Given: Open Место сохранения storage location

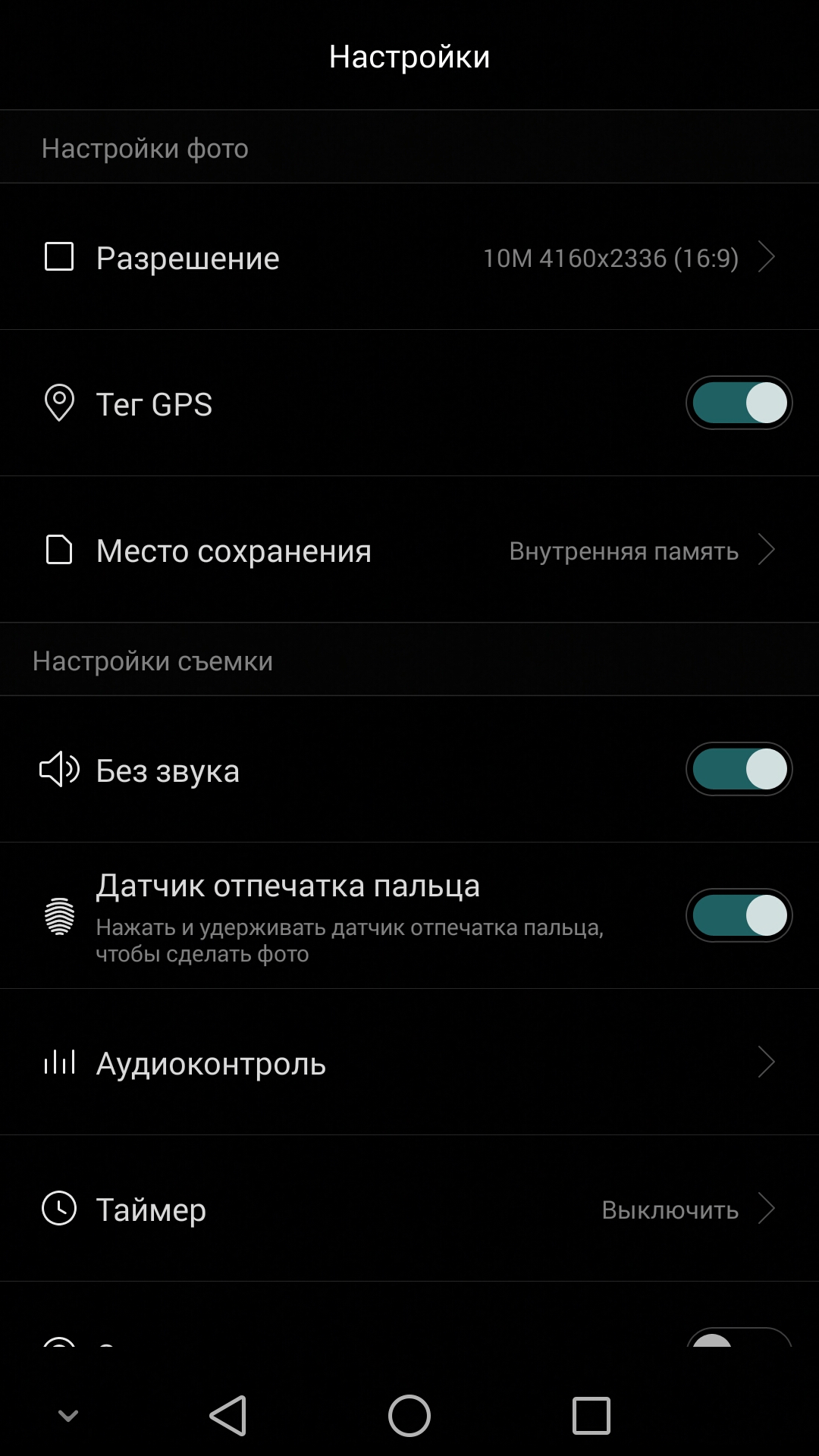Looking at the screenshot, I should pos(409,550).
